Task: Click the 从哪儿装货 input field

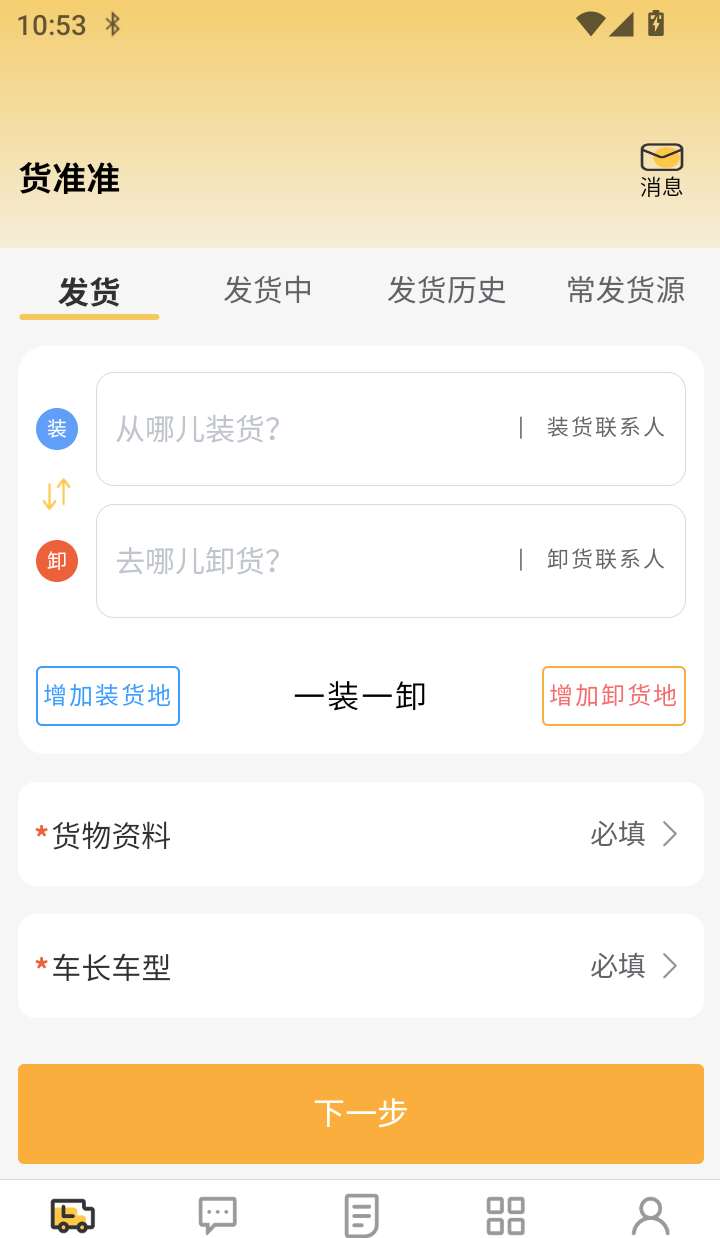Action: (280, 428)
